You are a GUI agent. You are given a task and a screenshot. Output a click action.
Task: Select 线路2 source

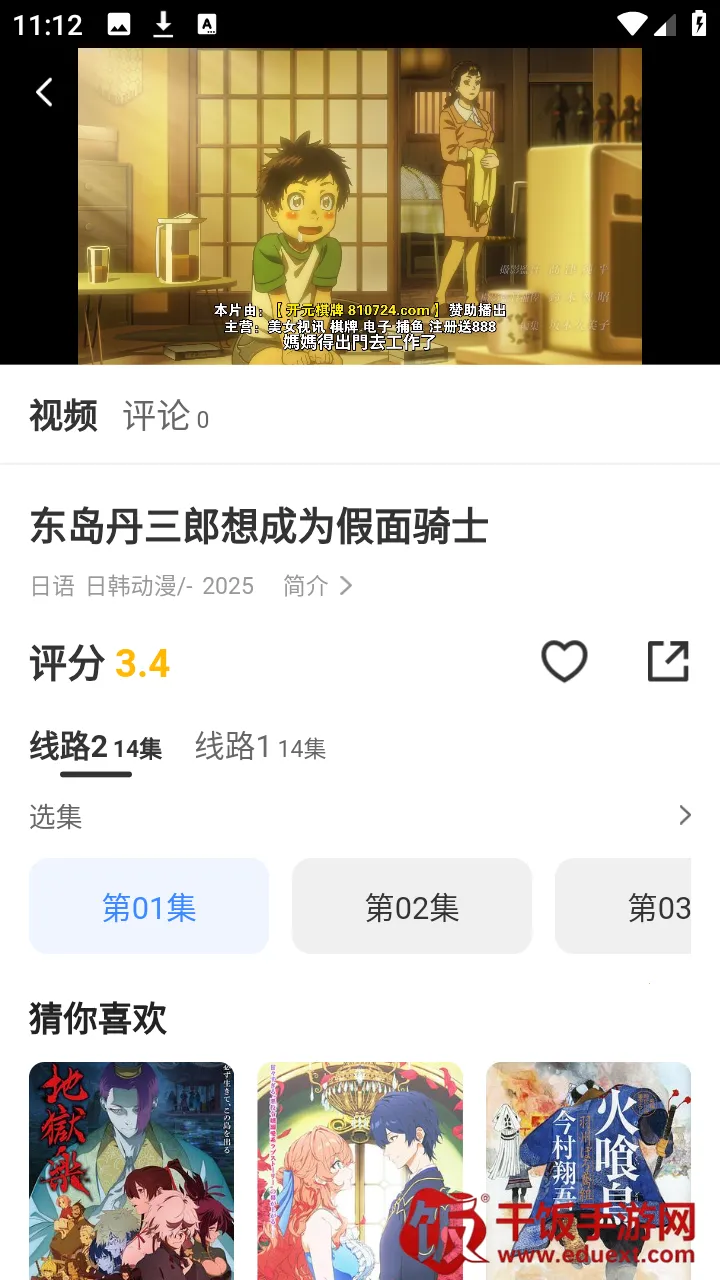95,747
